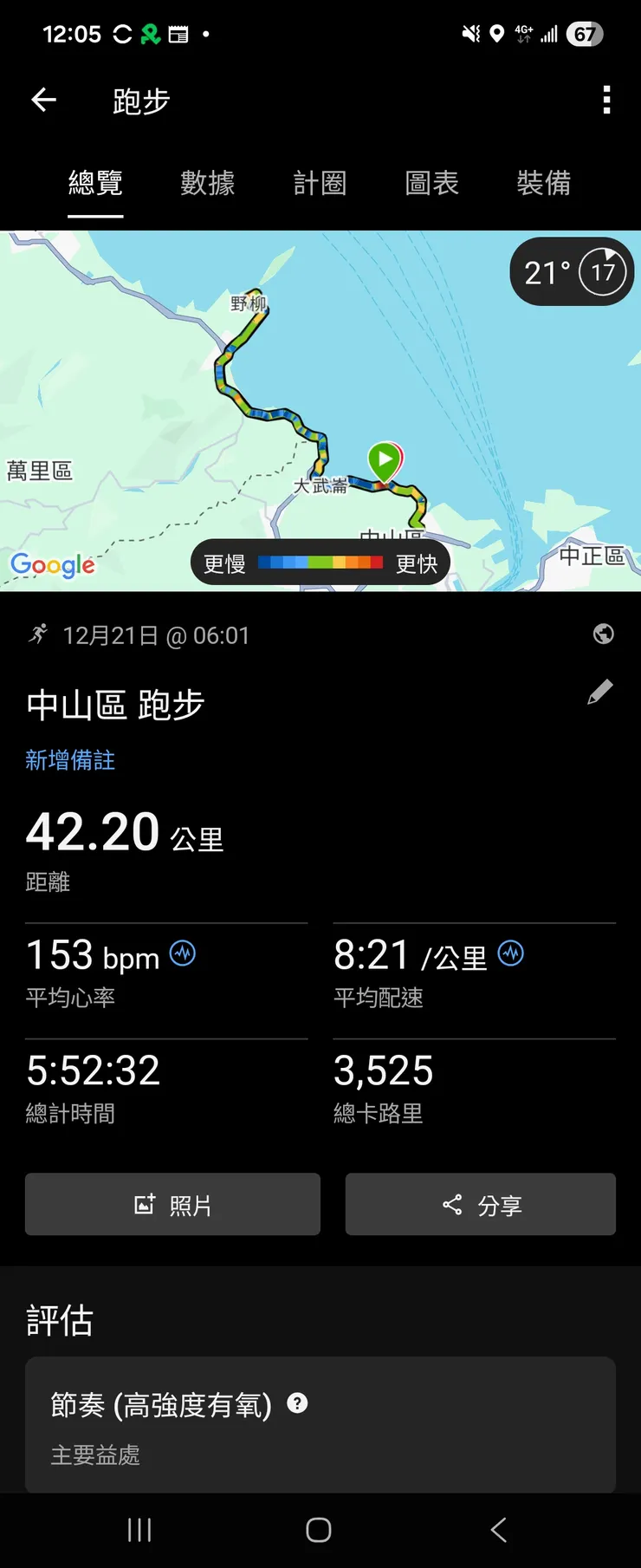Screen dimensions: 641x1568
Task: Go back using the arrow button
Action: click(43, 100)
